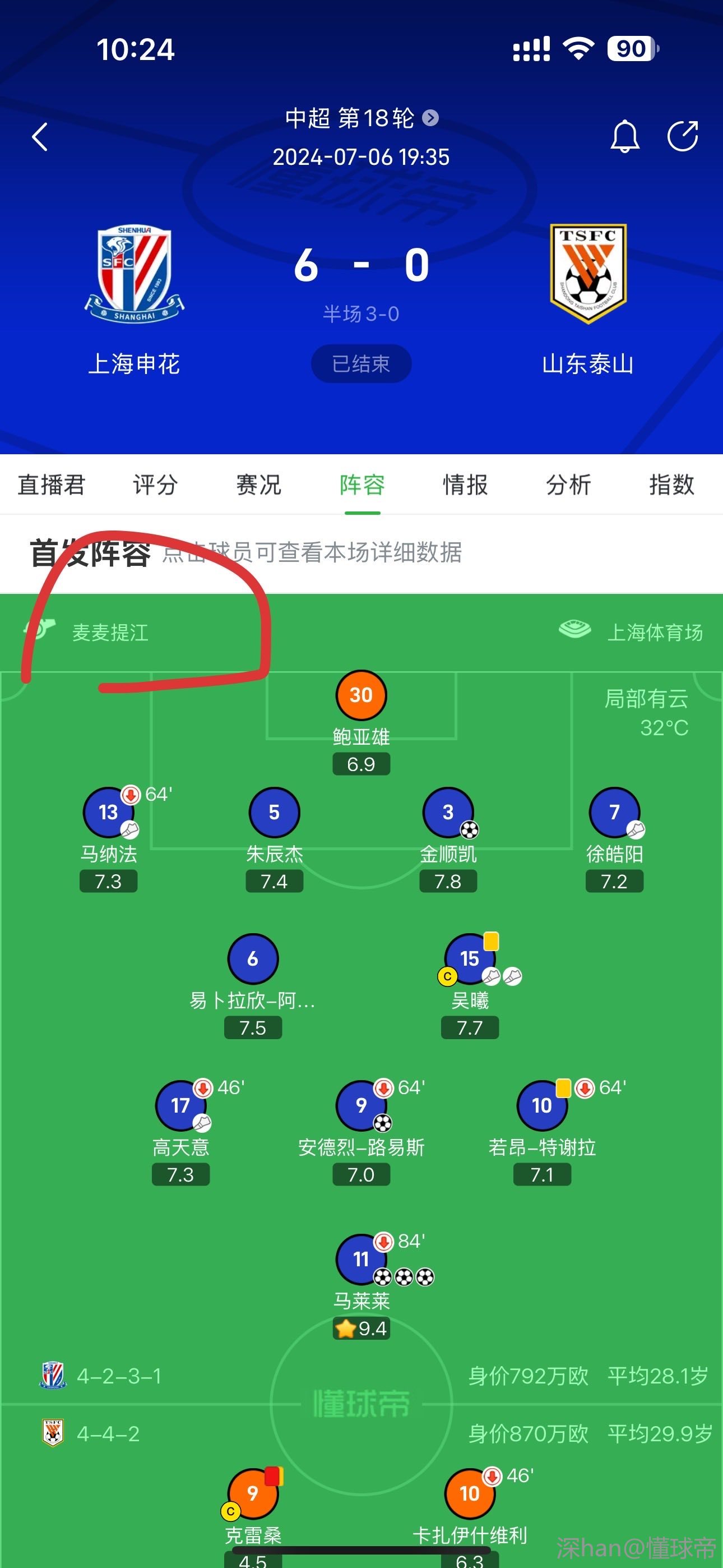Open 金顺凯 match details

[x=448, y=813]
